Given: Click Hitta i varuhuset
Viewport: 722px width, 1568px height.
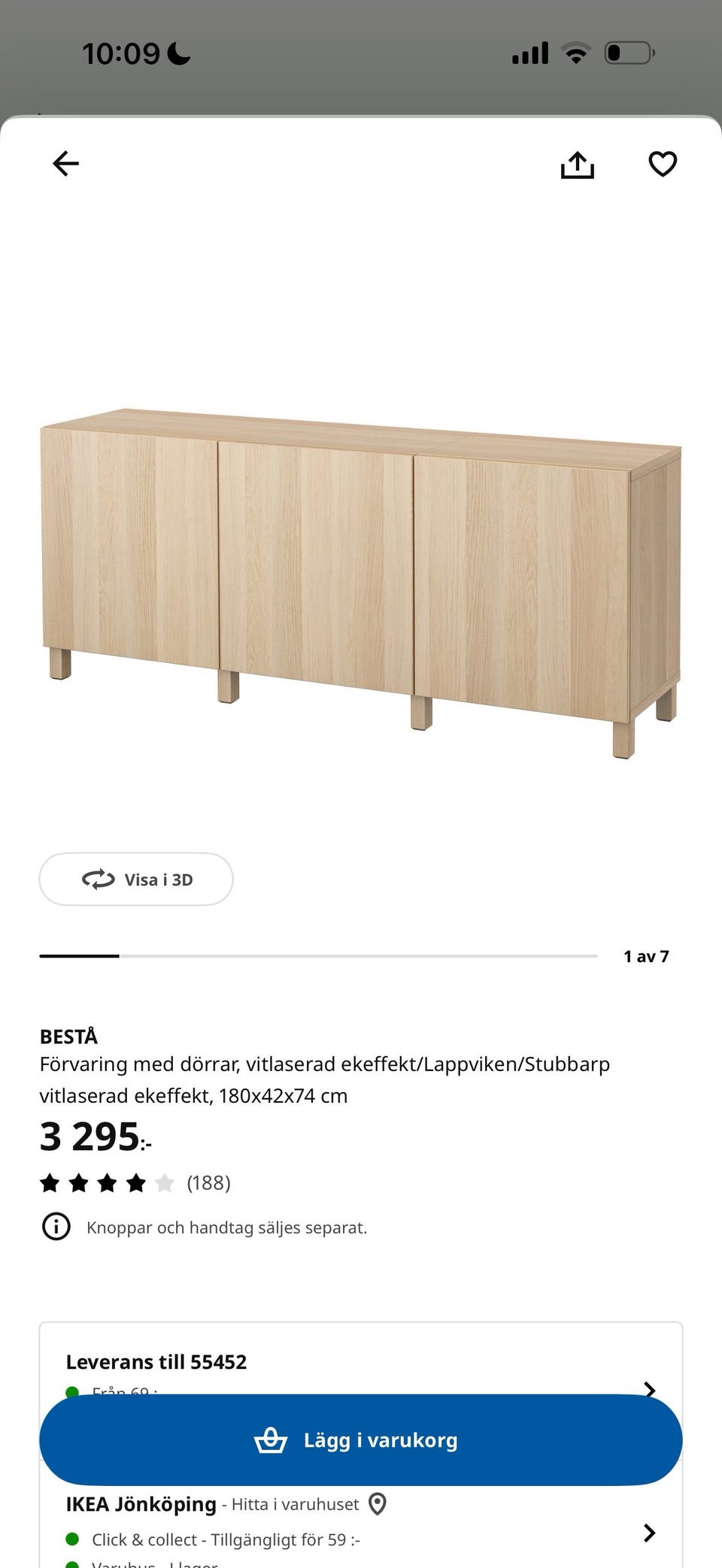Looking at the screenshot, I should [x=295, y=1505].
